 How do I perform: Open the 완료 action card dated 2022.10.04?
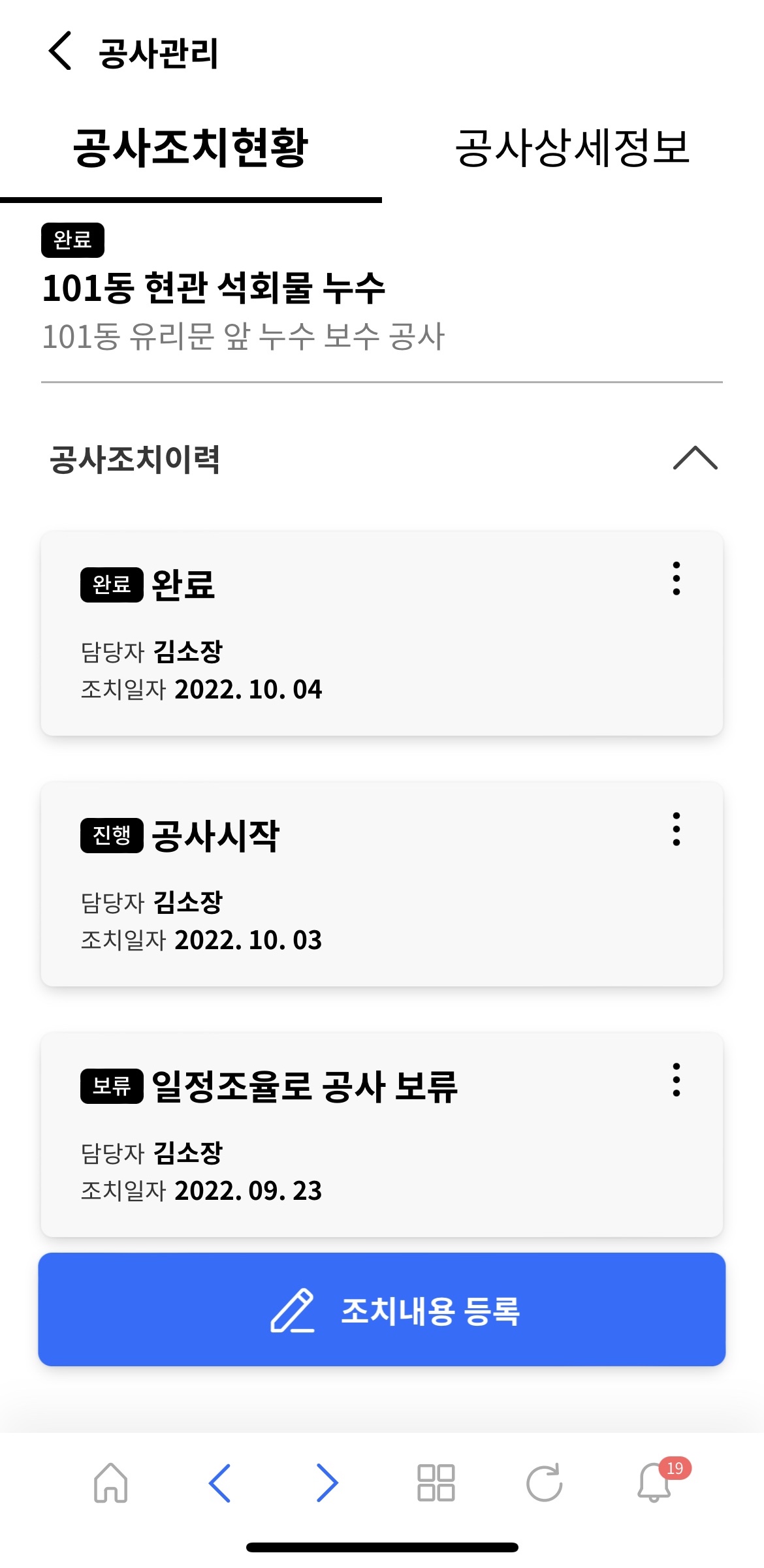[x=381, y=633]
